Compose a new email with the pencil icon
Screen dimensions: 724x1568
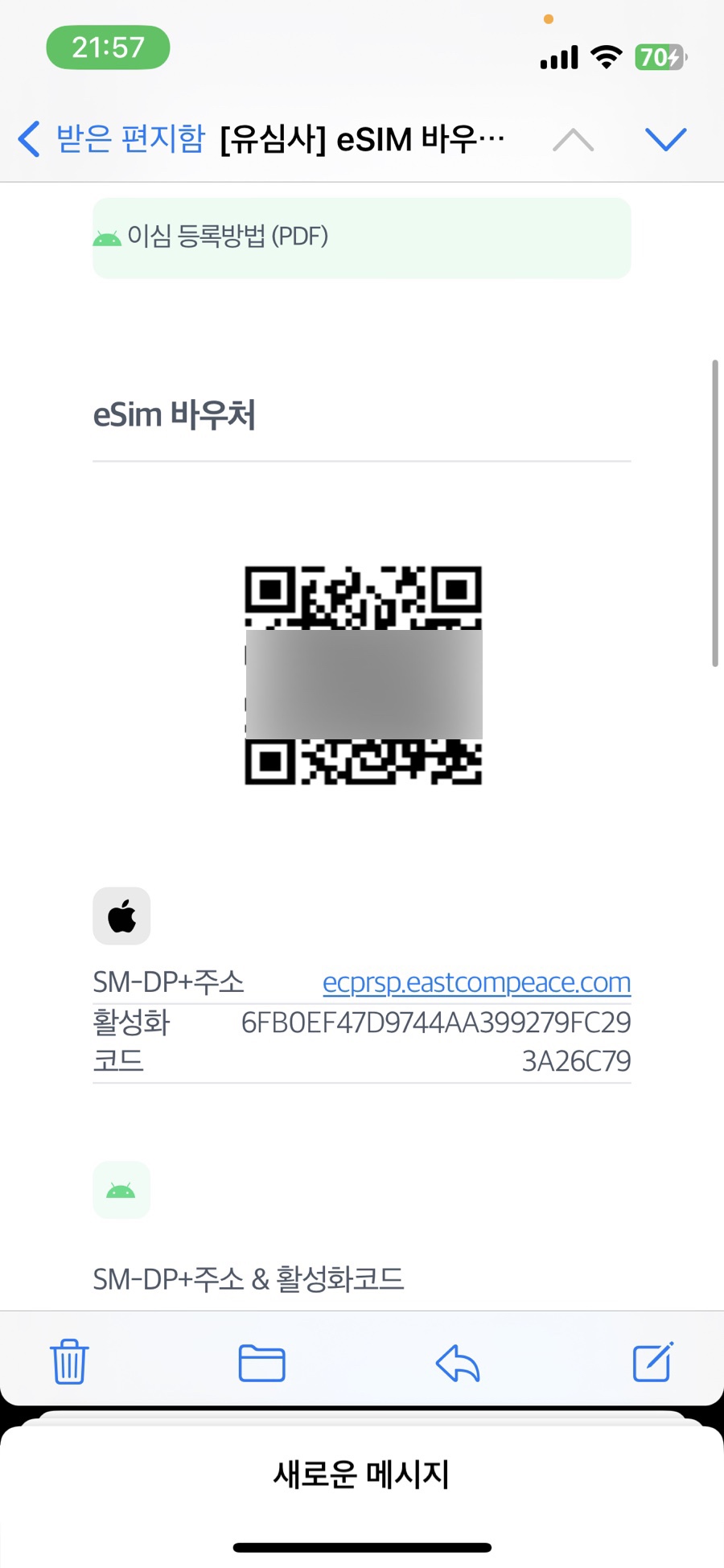652,1361
